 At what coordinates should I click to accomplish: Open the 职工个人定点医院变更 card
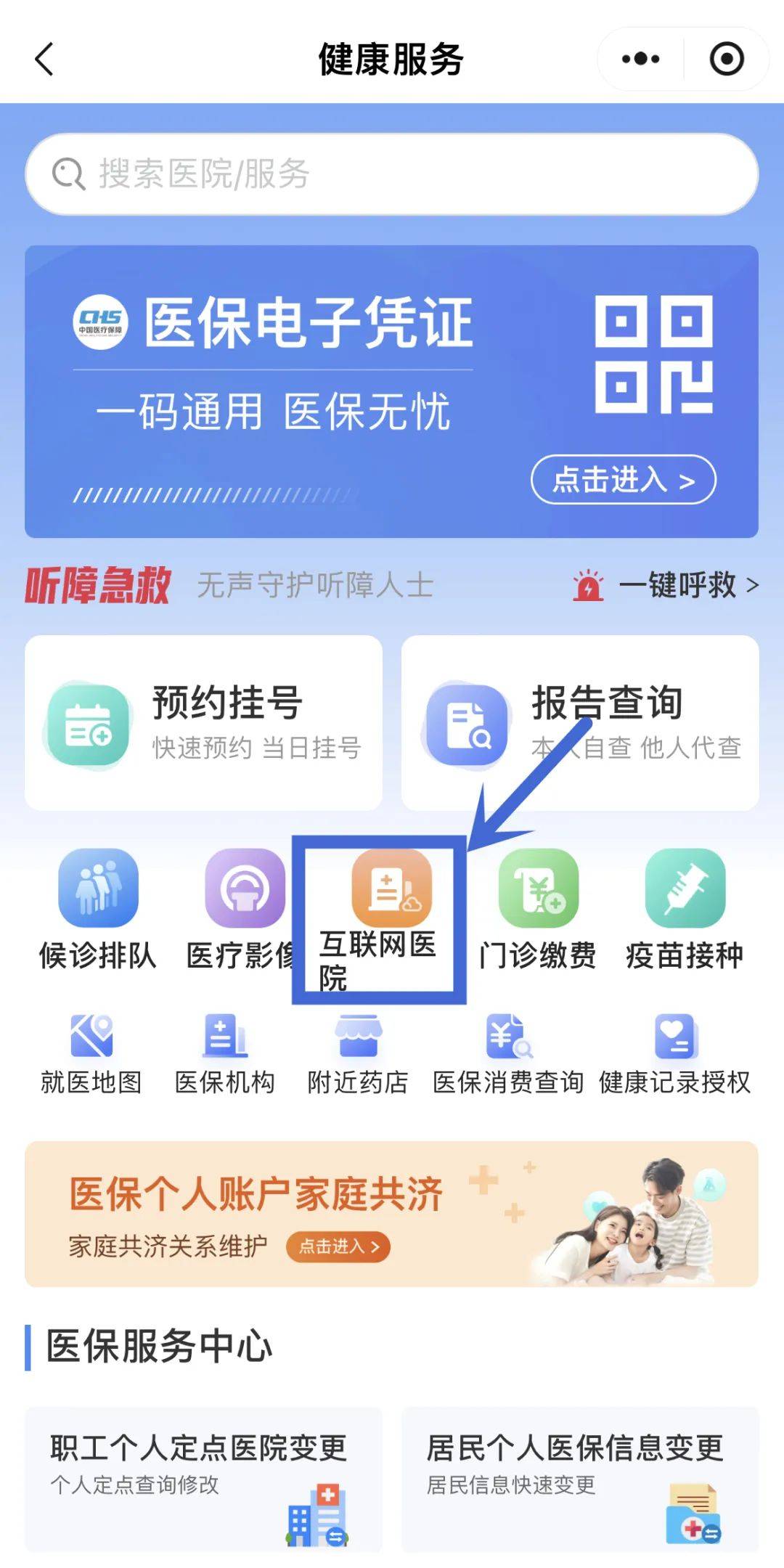coord(203,1479)
